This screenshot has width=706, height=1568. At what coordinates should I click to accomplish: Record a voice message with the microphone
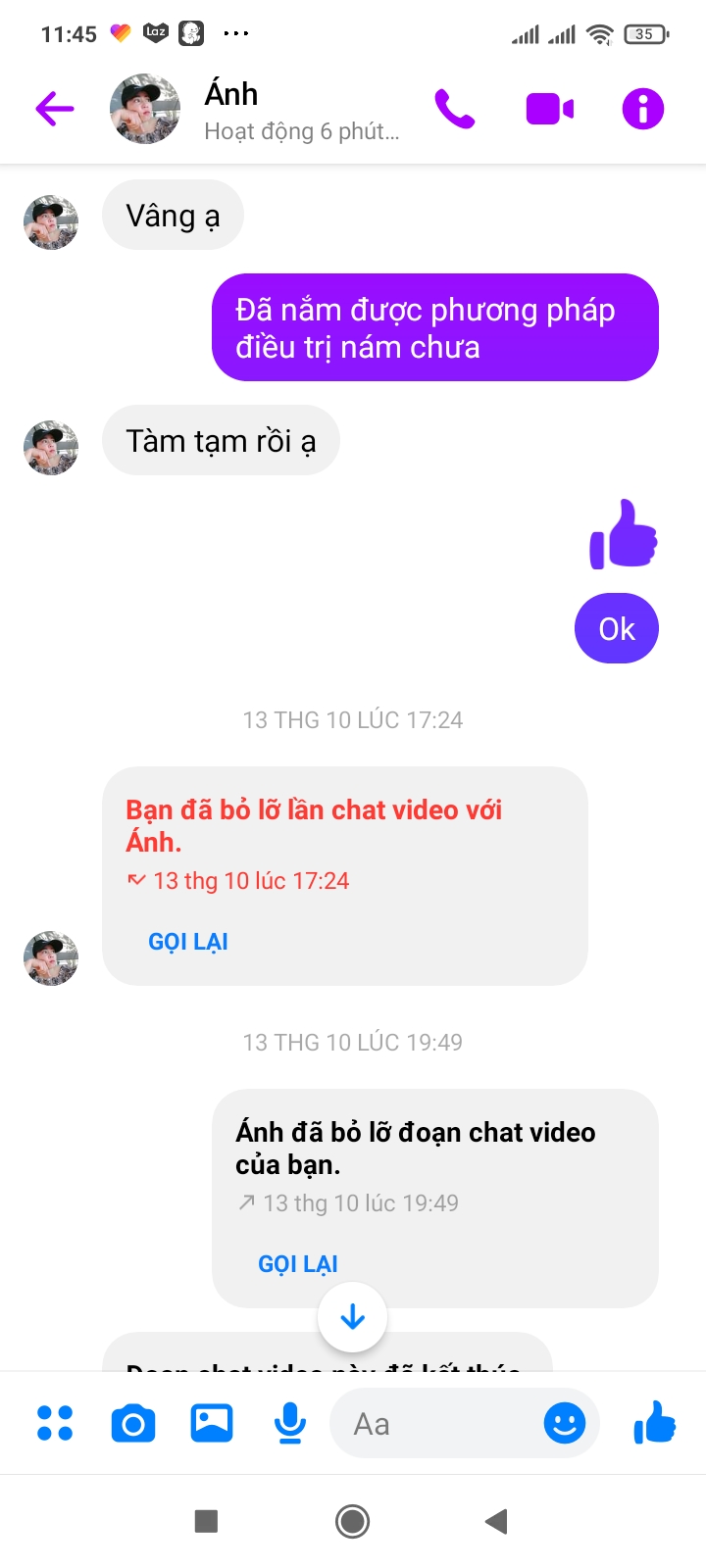(x=290, y=1423)
